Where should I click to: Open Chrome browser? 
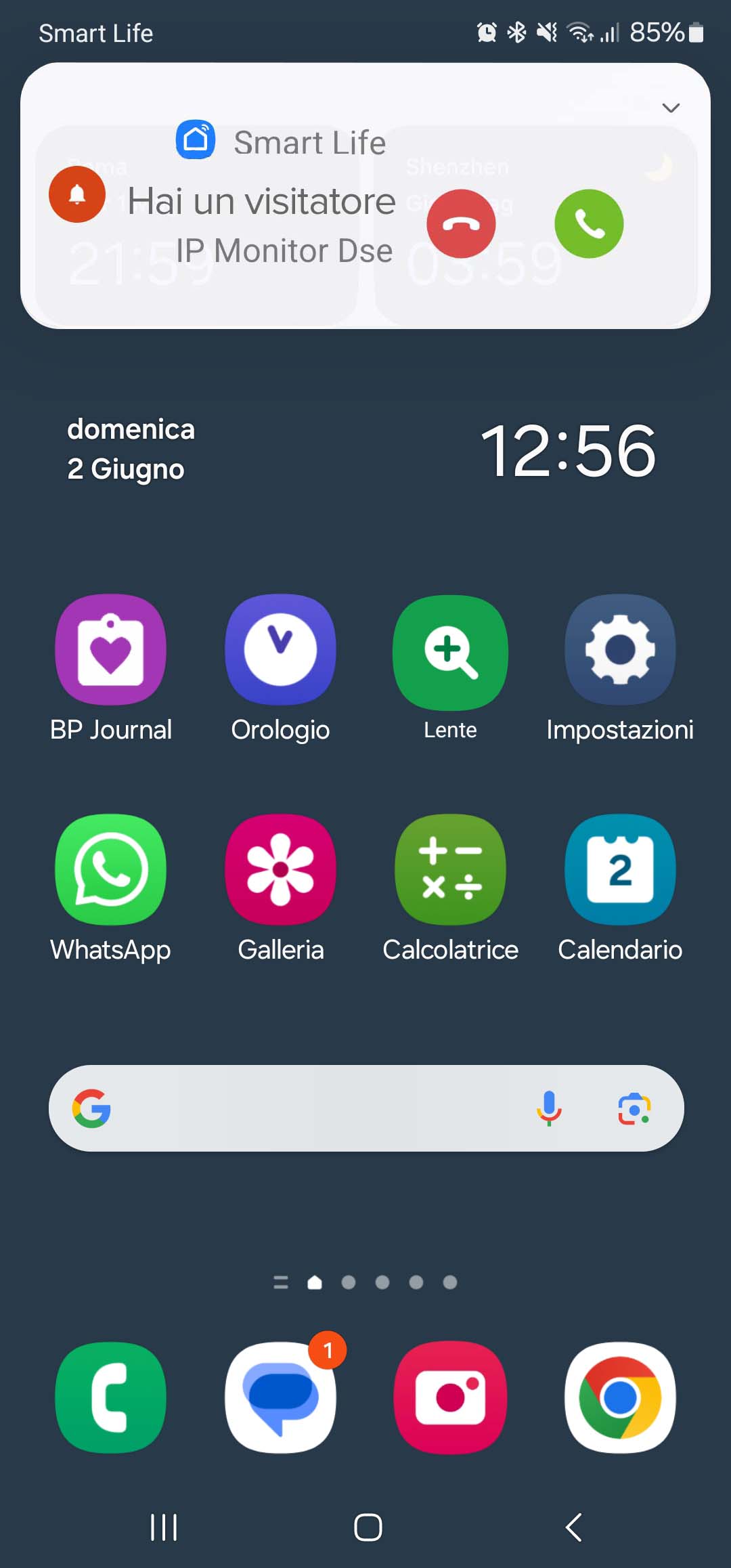(x=620, y=1397)
